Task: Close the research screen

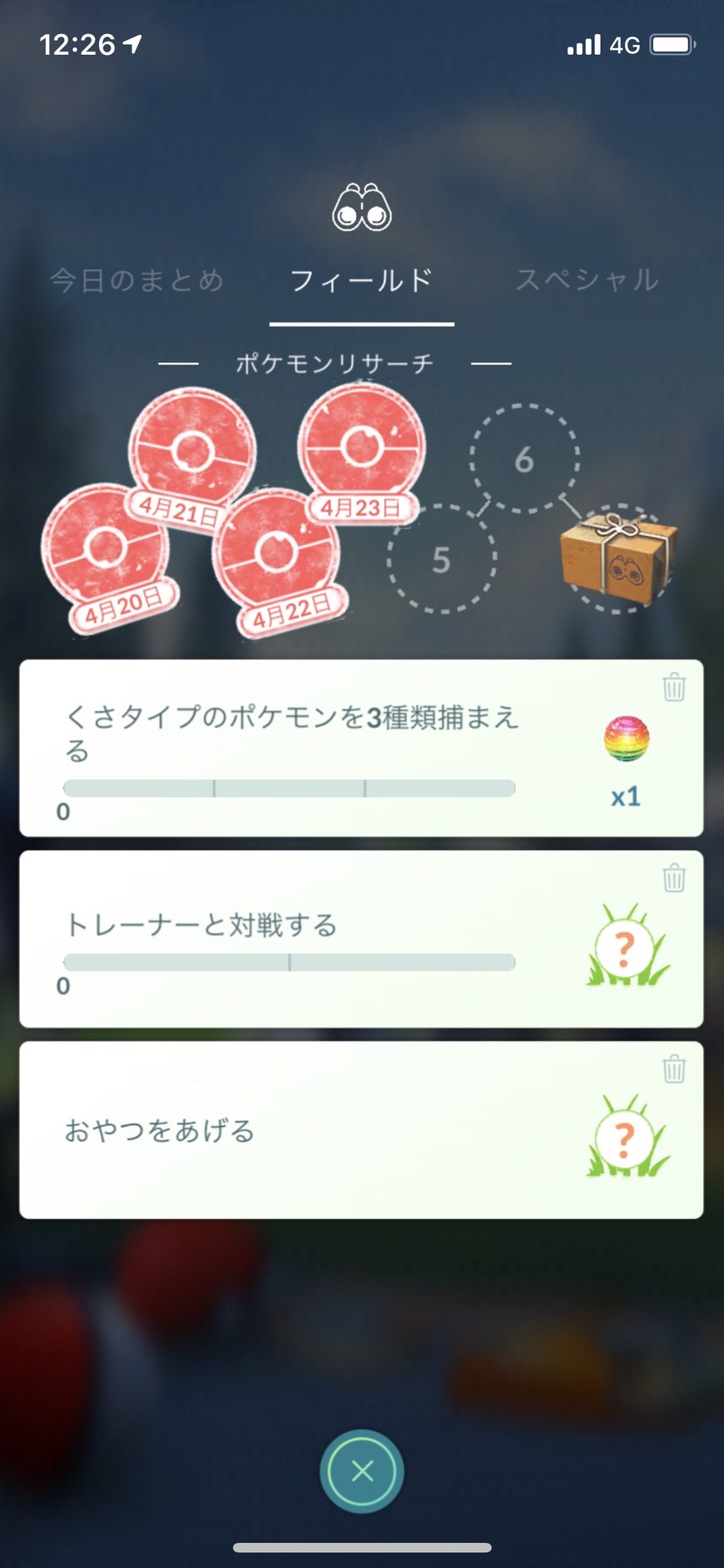Action: [x=362, y=1471]
